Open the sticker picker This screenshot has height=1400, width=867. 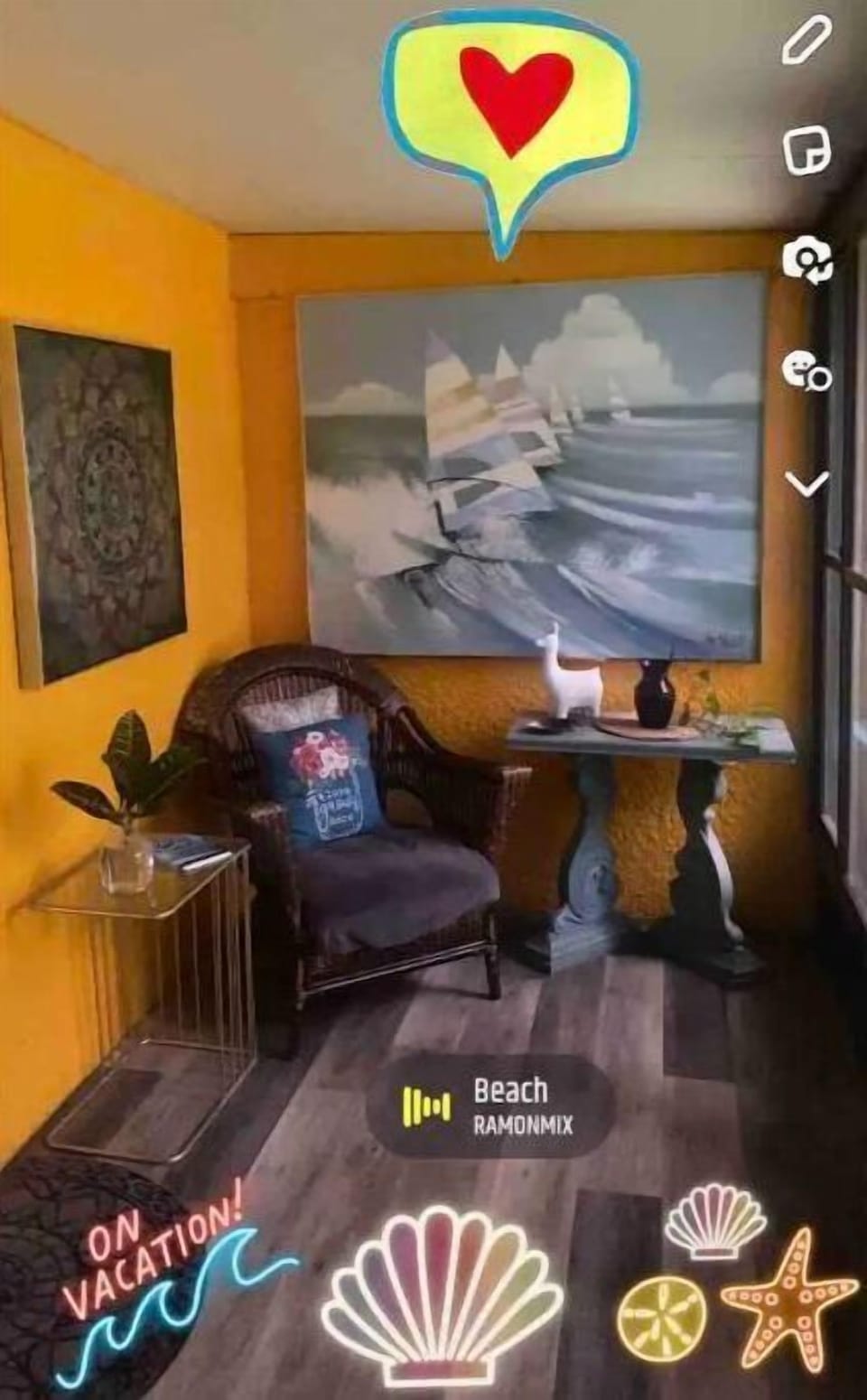pyautogui.click(x=806, y=151)
